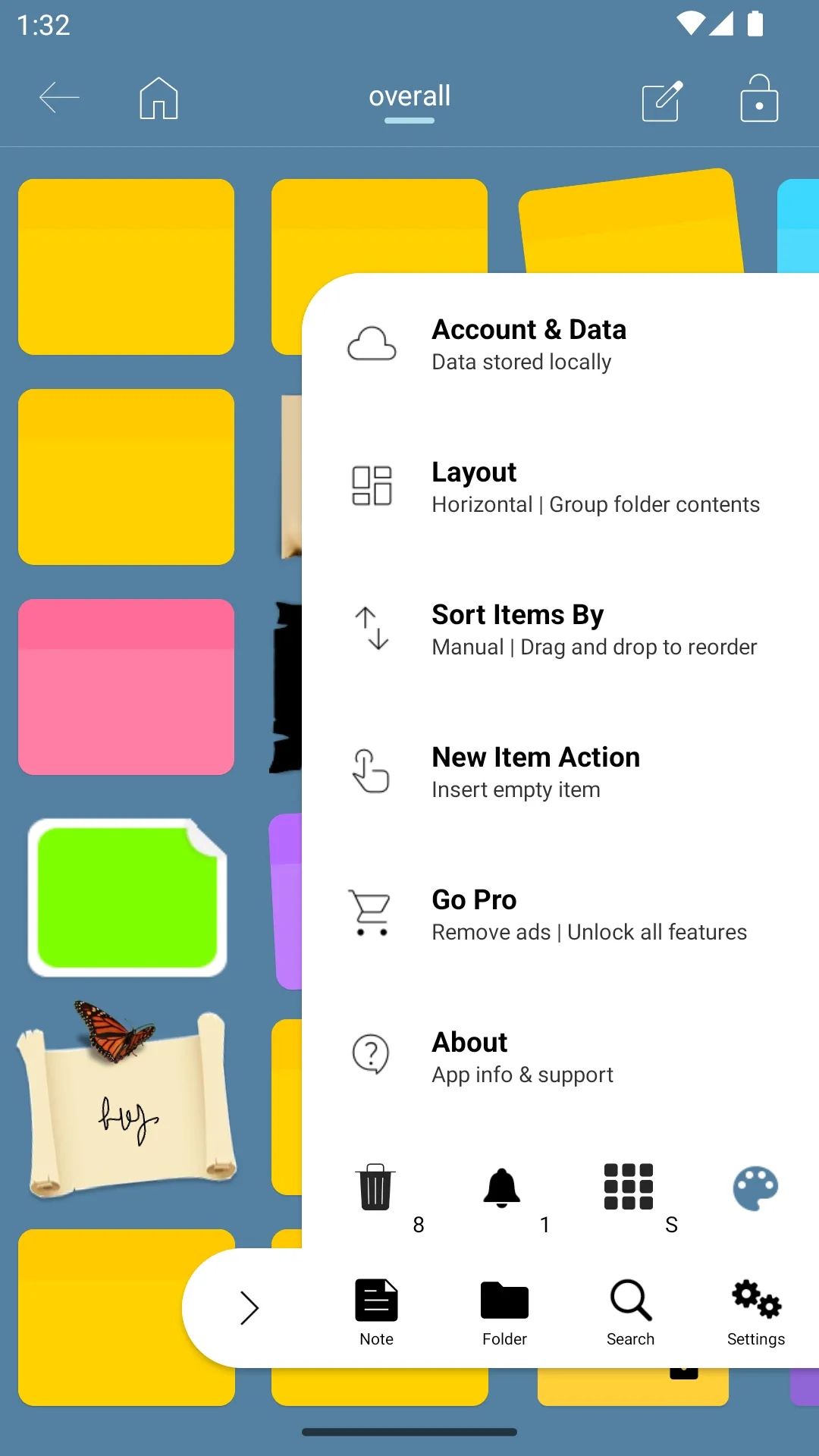Select the Layout grid icon
The image size is (819, 1456).
(x=371, y=486)
